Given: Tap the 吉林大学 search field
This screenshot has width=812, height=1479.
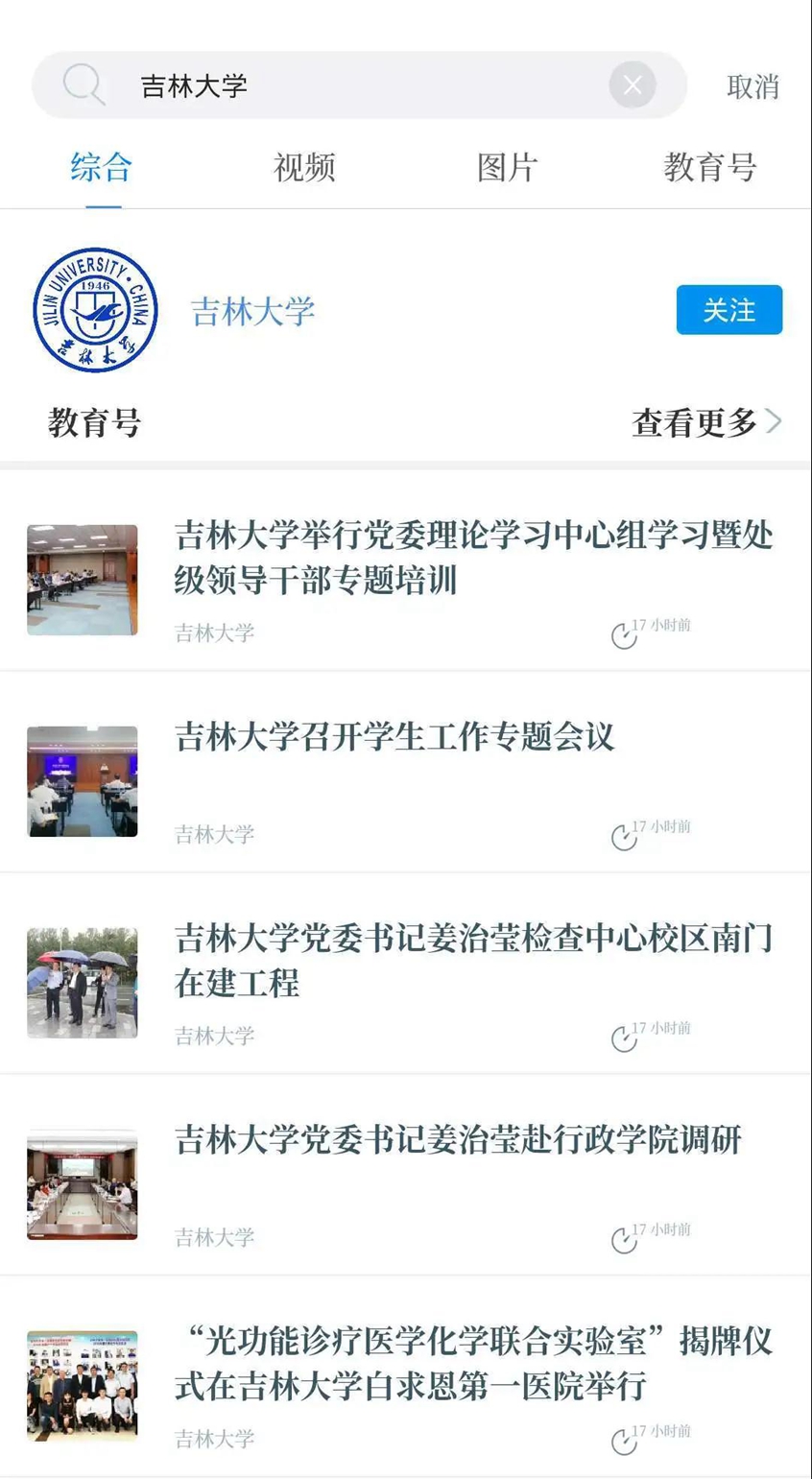Looking at the screenshot, I should coord(365,86).
